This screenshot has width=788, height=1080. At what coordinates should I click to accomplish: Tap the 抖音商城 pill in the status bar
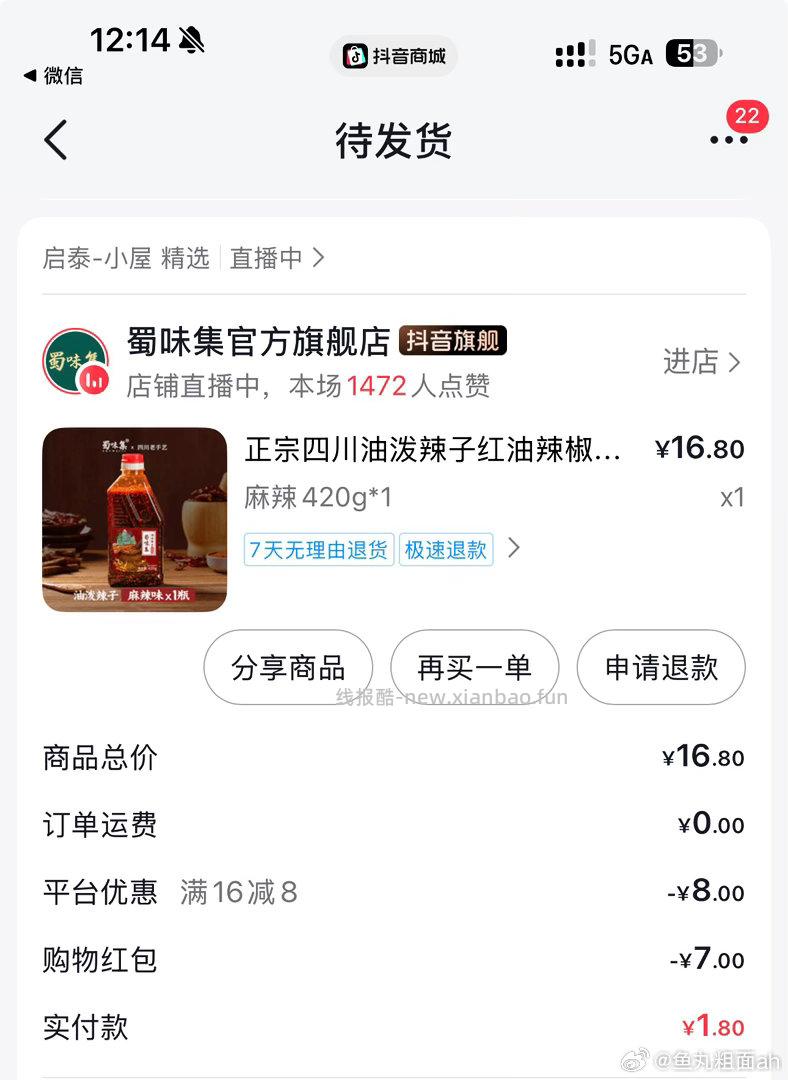[x=393, y=56]
